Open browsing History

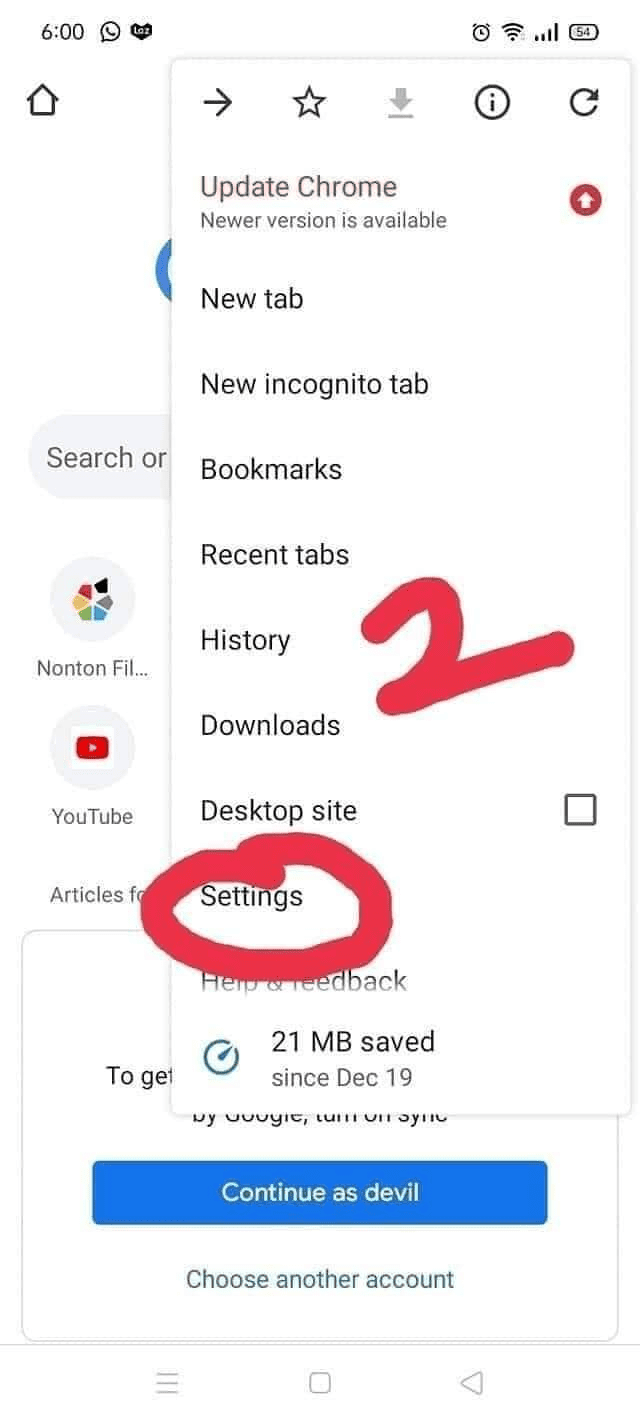point(245,640)
